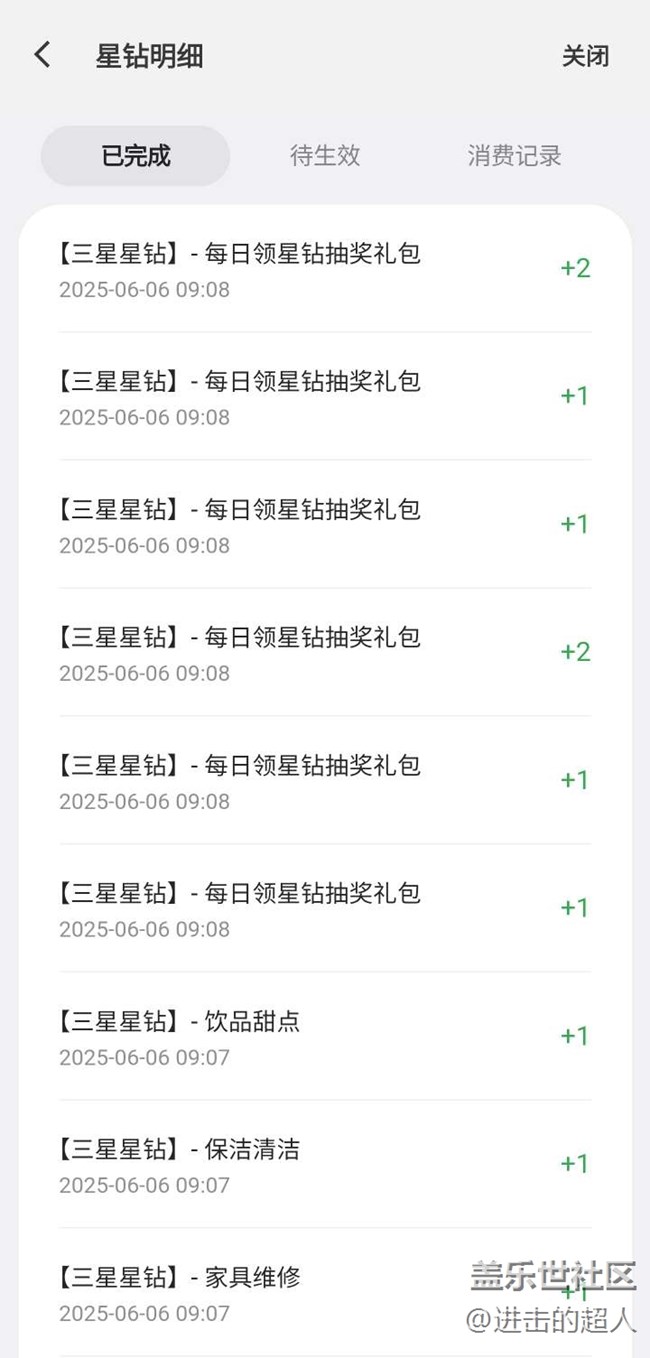
Task: Go back using the top-left arrow
Action: [42, 55]
